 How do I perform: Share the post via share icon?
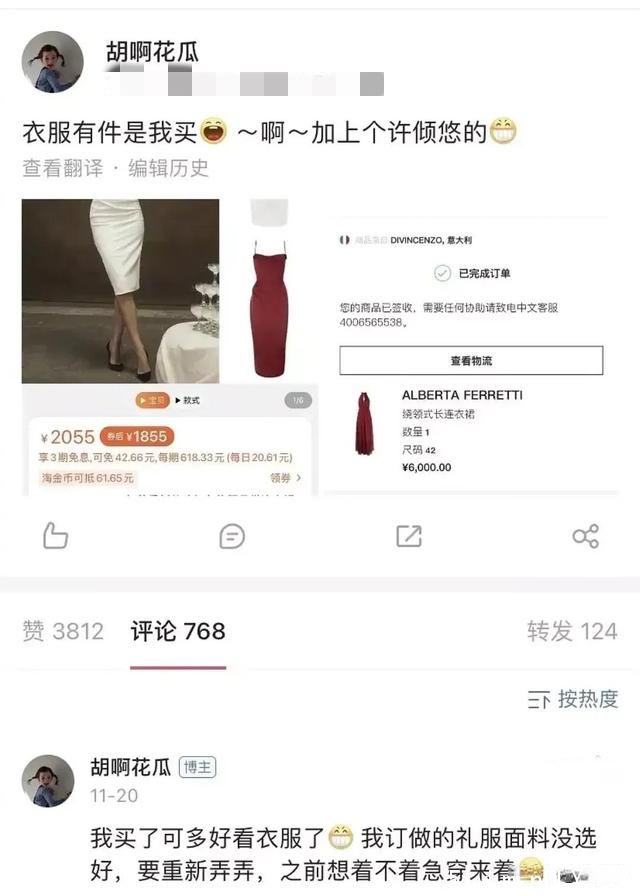[x=585, y=536]
